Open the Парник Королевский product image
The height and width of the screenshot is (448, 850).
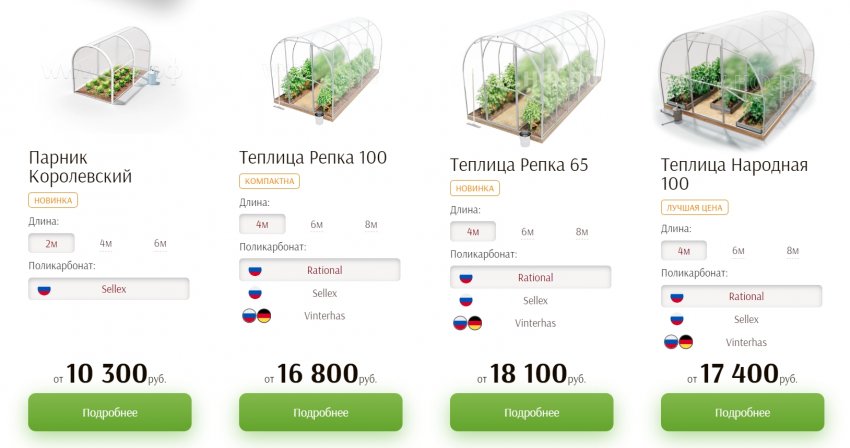coord(110,70)
